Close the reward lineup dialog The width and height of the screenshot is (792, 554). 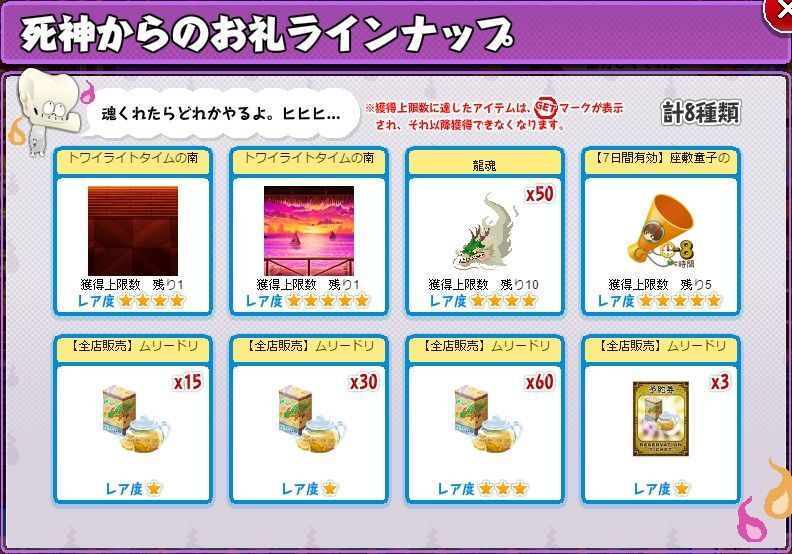[x=778, y=10]
